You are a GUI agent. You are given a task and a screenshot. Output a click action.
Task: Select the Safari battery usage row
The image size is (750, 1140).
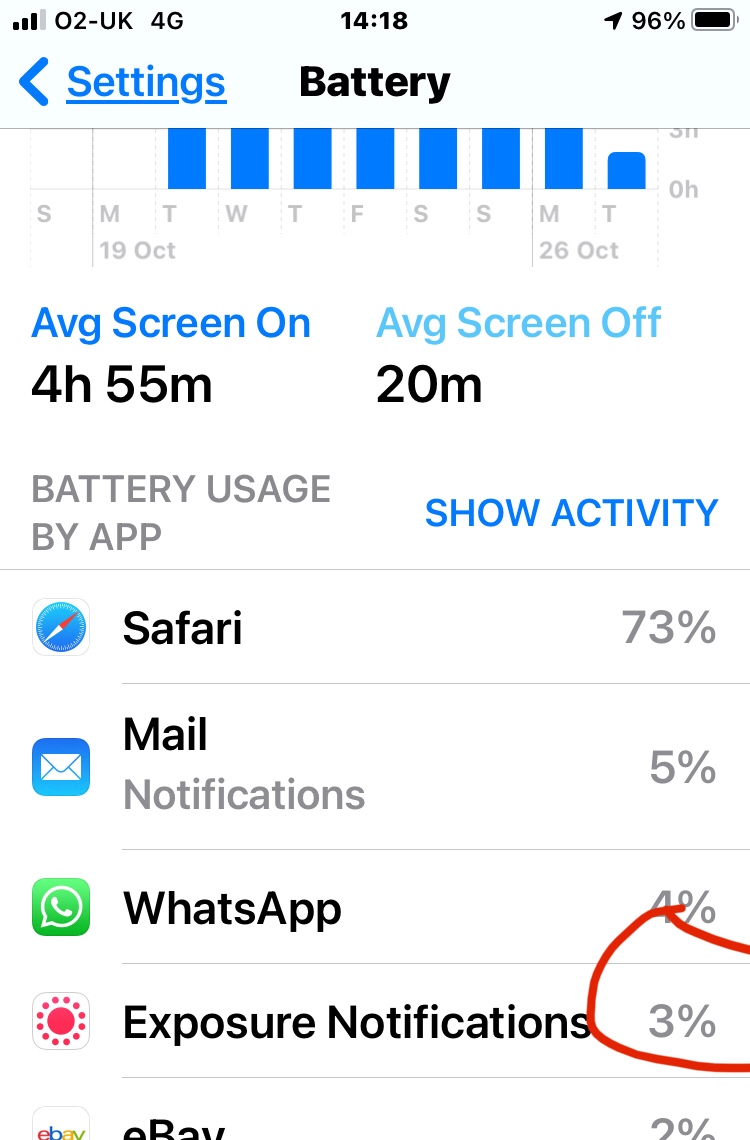point(375,628)
